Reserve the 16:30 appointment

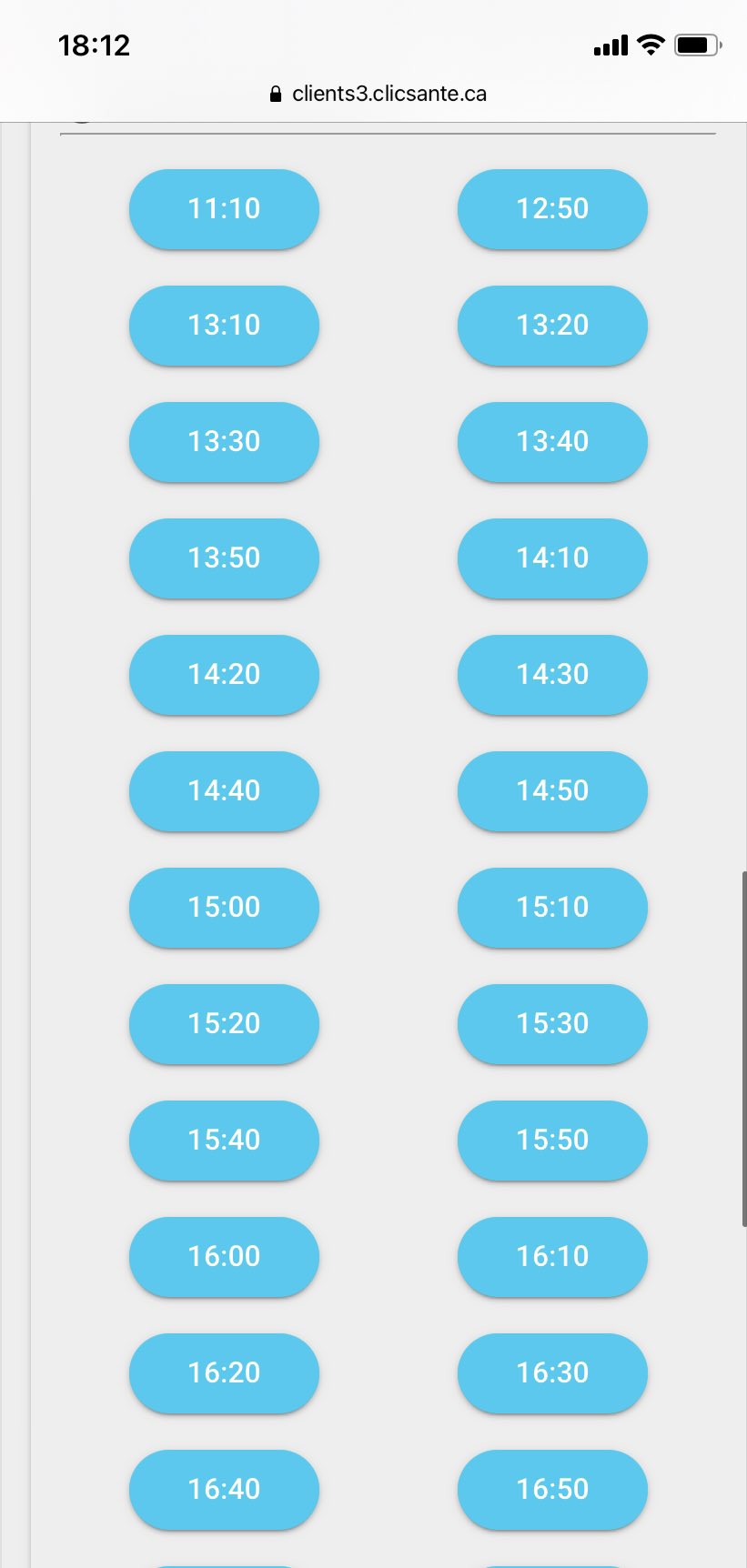tap(552, 1373)
